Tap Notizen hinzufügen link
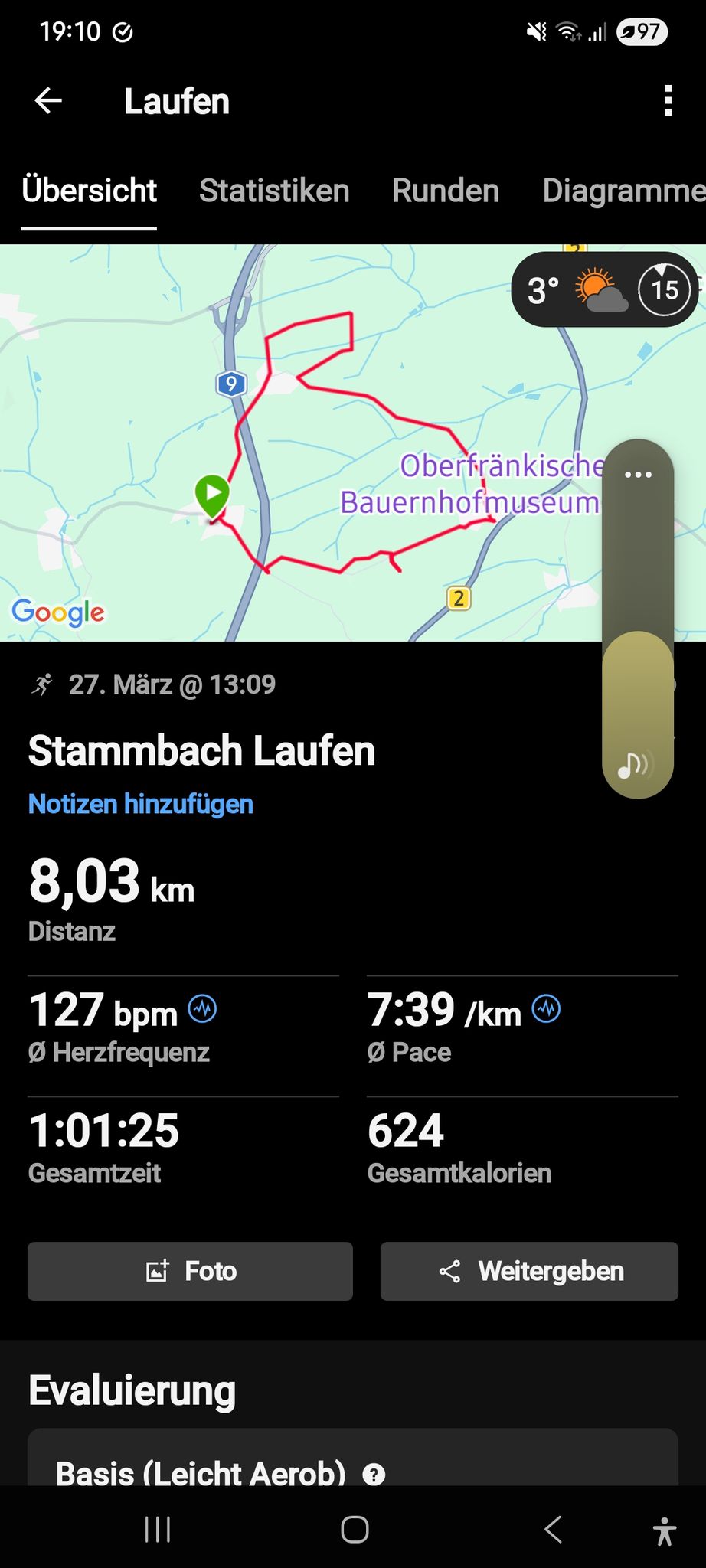Screen dimensions: 706x1568 pyautogui.click(x=141, y=804)
